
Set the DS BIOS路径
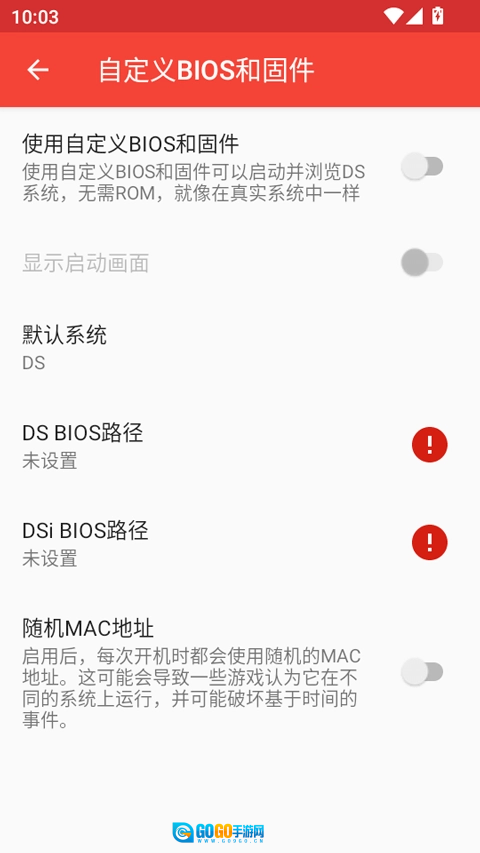[x=240, y=446]
